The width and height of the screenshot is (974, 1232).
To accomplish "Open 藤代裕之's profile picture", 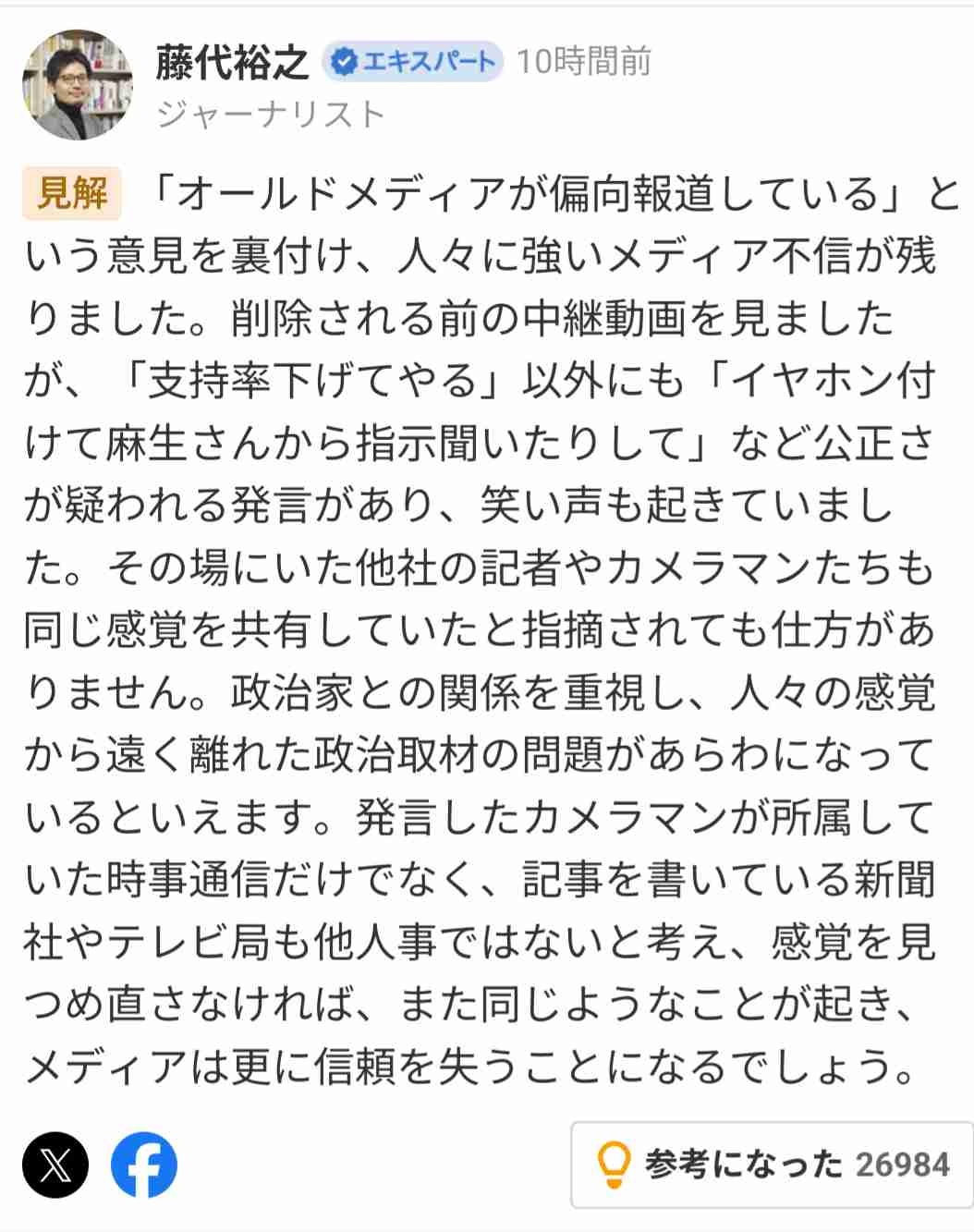I will [x=78, y=86].
